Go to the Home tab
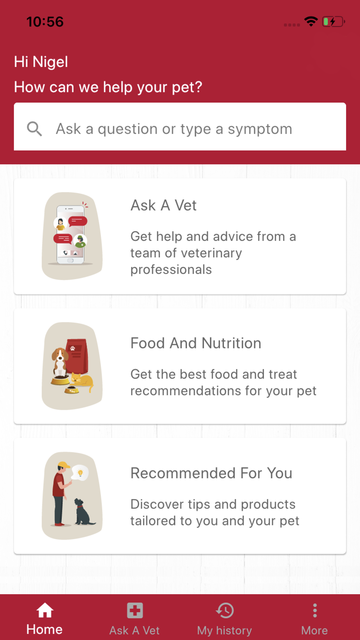 (44, 619)
